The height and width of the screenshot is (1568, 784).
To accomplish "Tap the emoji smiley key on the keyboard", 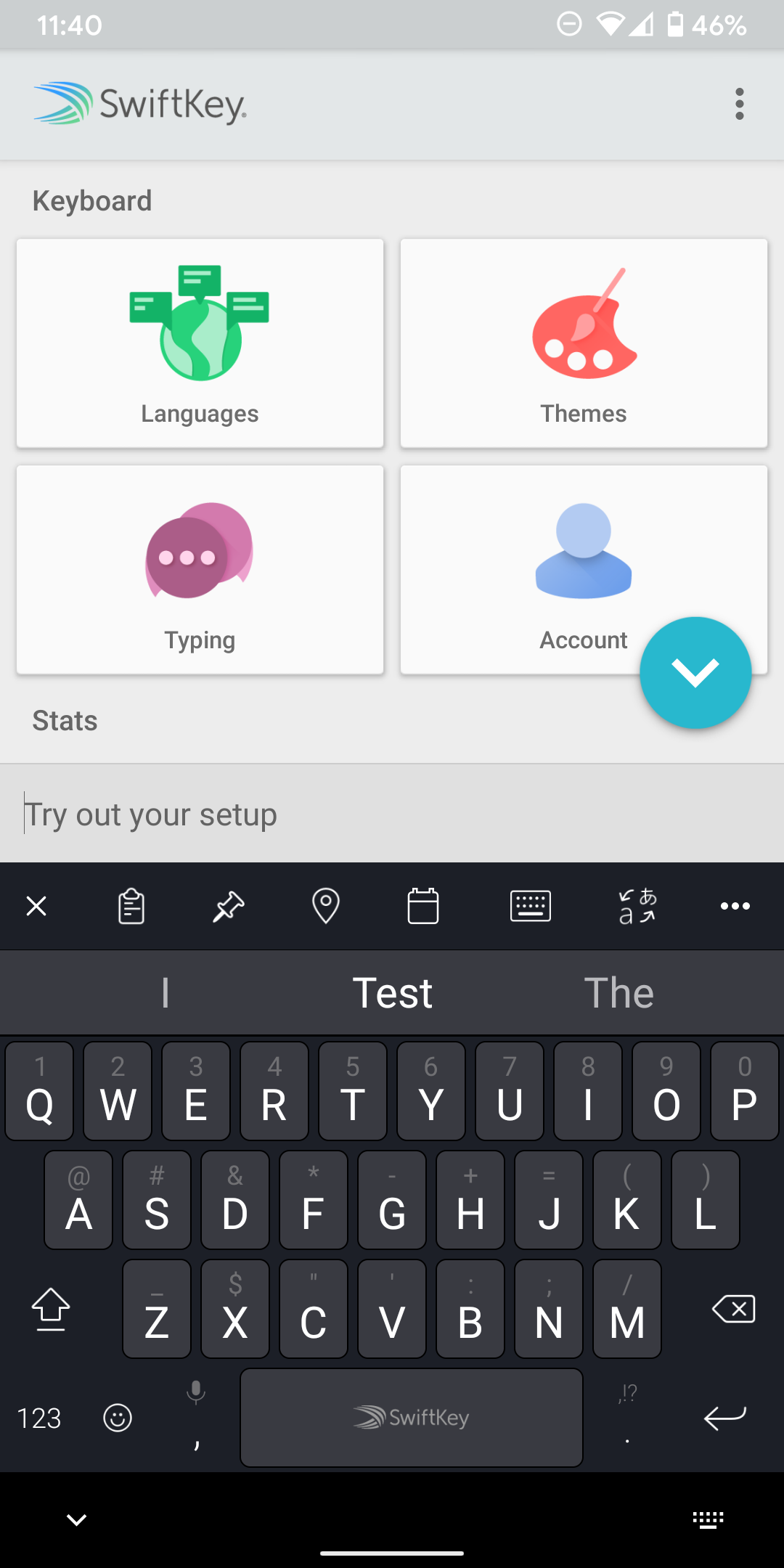I will (x=118, y=1418).
